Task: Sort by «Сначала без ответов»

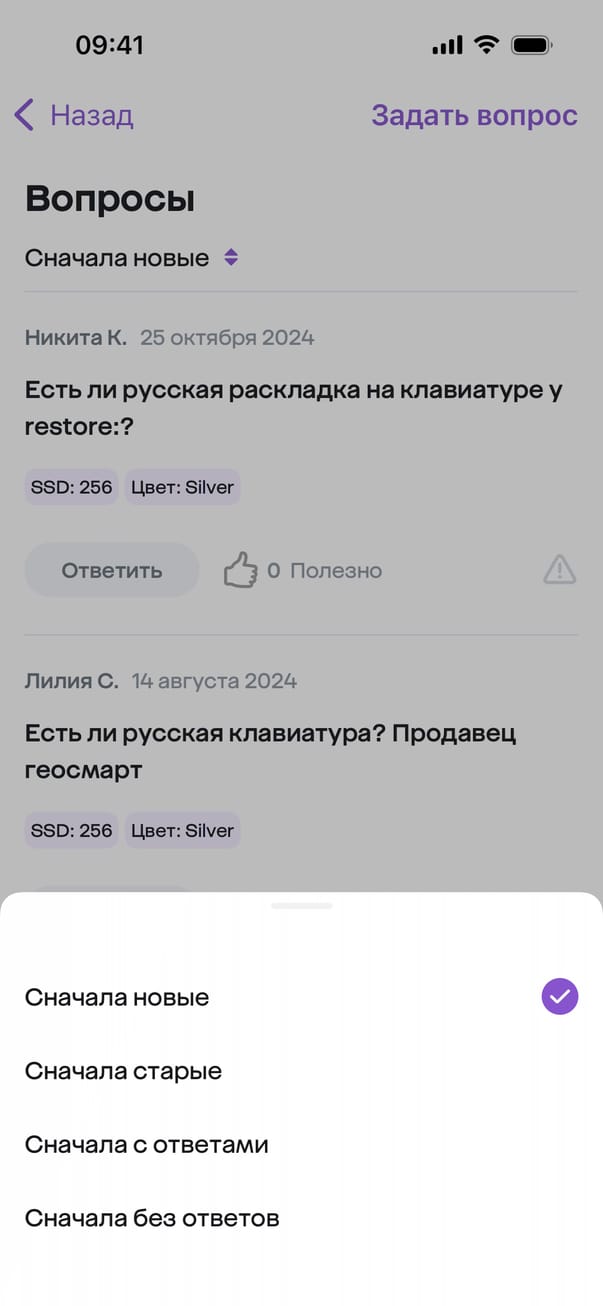Action: pos(151,1218)
